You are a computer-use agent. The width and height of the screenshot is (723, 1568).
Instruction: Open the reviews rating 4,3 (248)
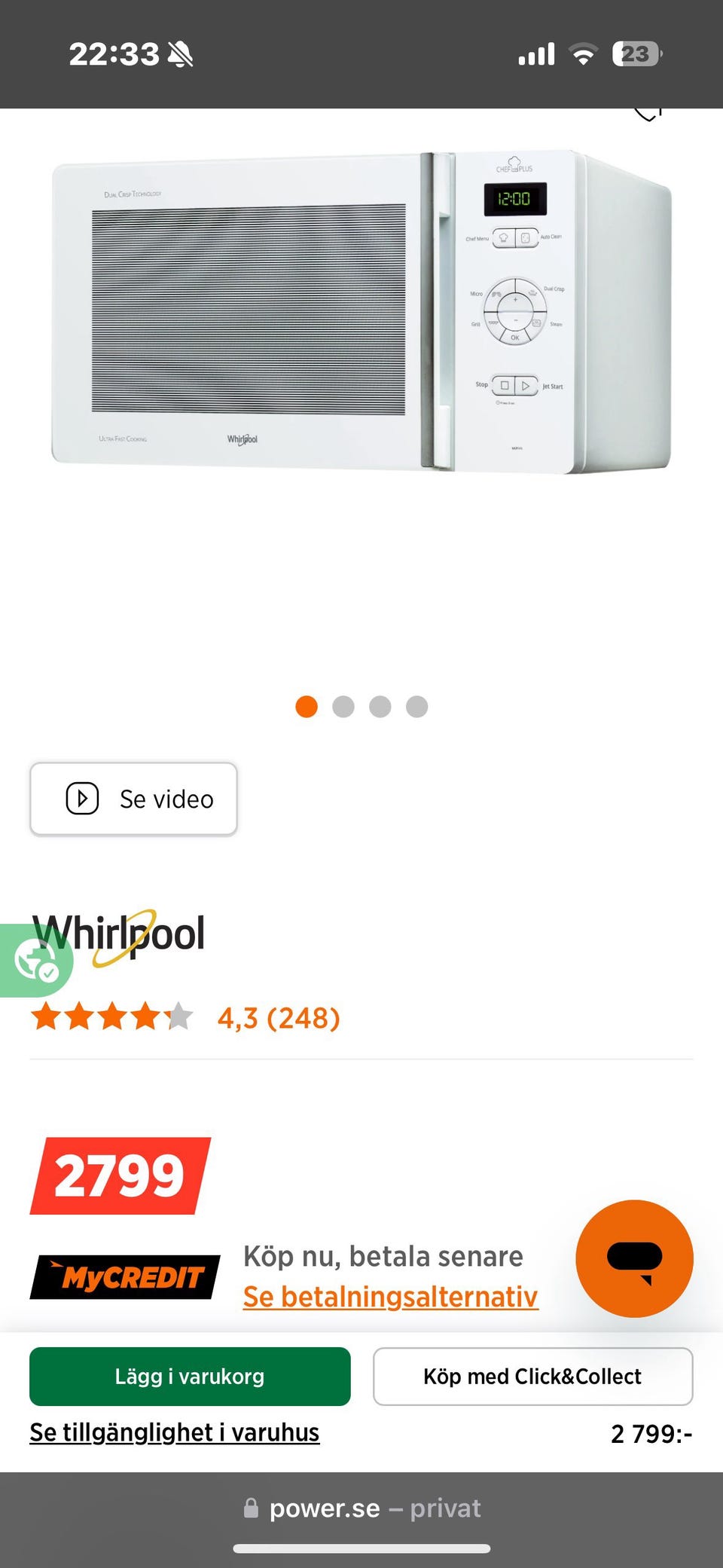click(x=278, y=1017)
